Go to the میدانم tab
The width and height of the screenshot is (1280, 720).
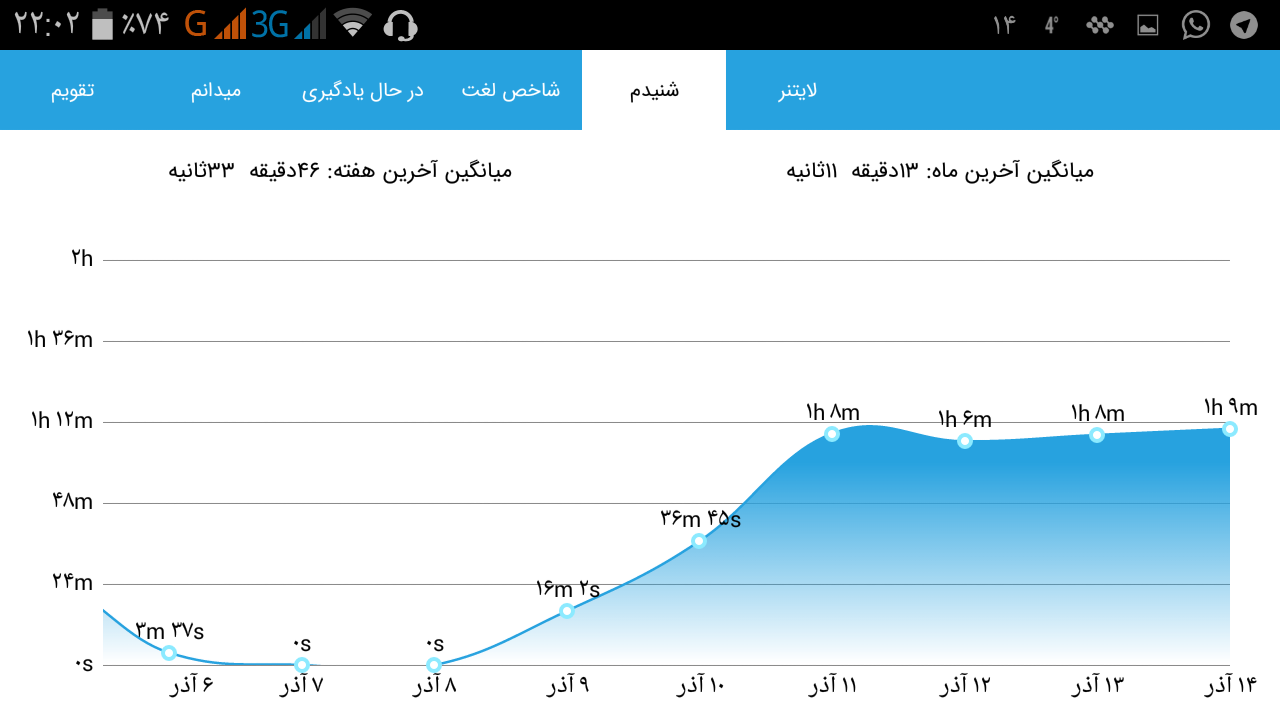click(x=216, y=90)
